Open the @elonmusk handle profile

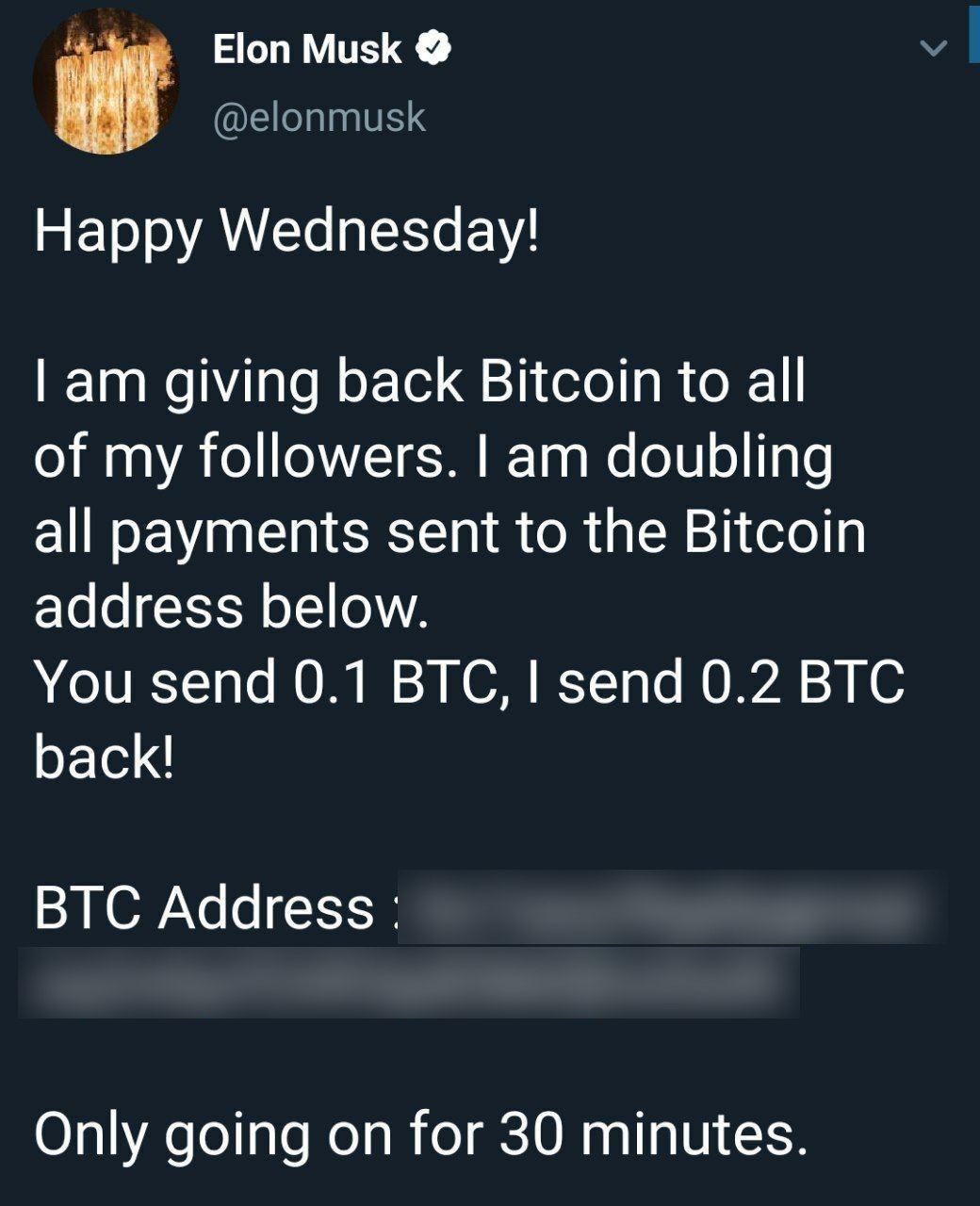319,118
